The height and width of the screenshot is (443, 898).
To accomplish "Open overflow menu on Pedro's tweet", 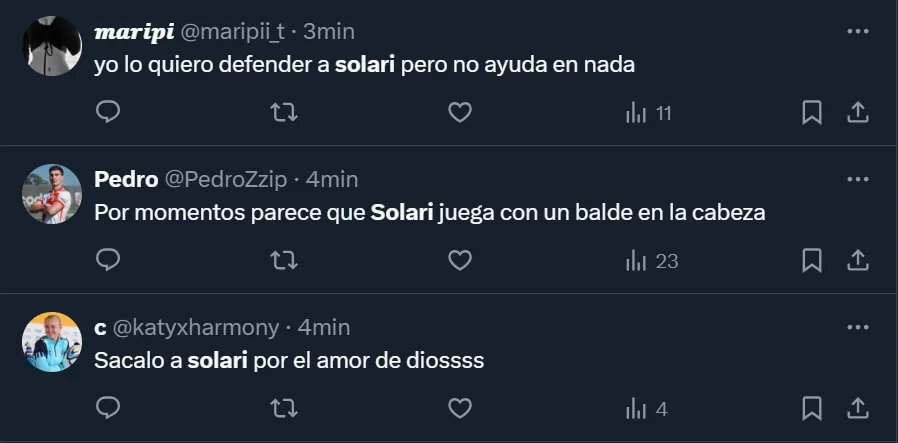I will click(857, 179).
